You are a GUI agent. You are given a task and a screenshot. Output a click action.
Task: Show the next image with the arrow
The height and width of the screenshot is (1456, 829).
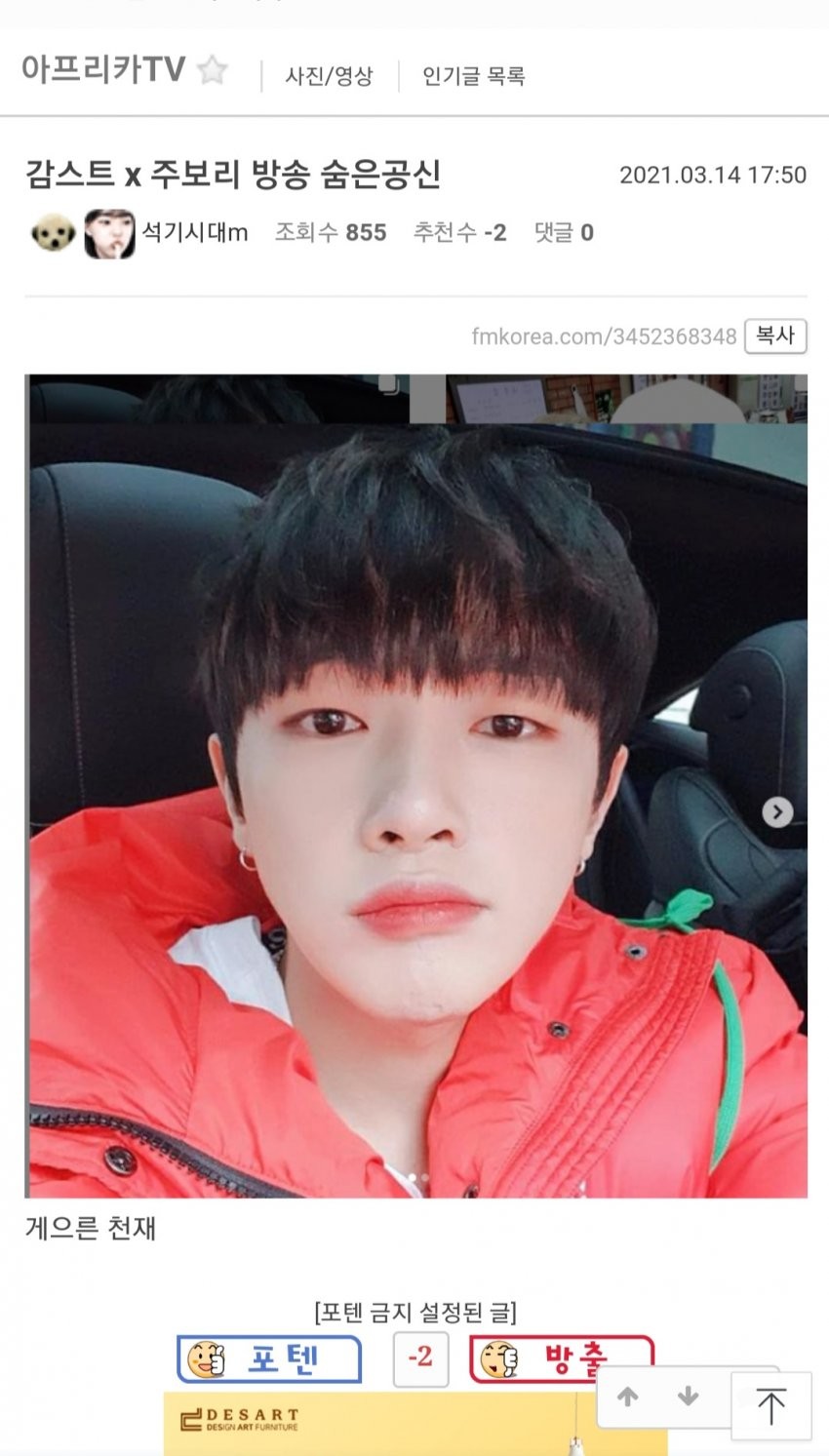coord(776,811)
